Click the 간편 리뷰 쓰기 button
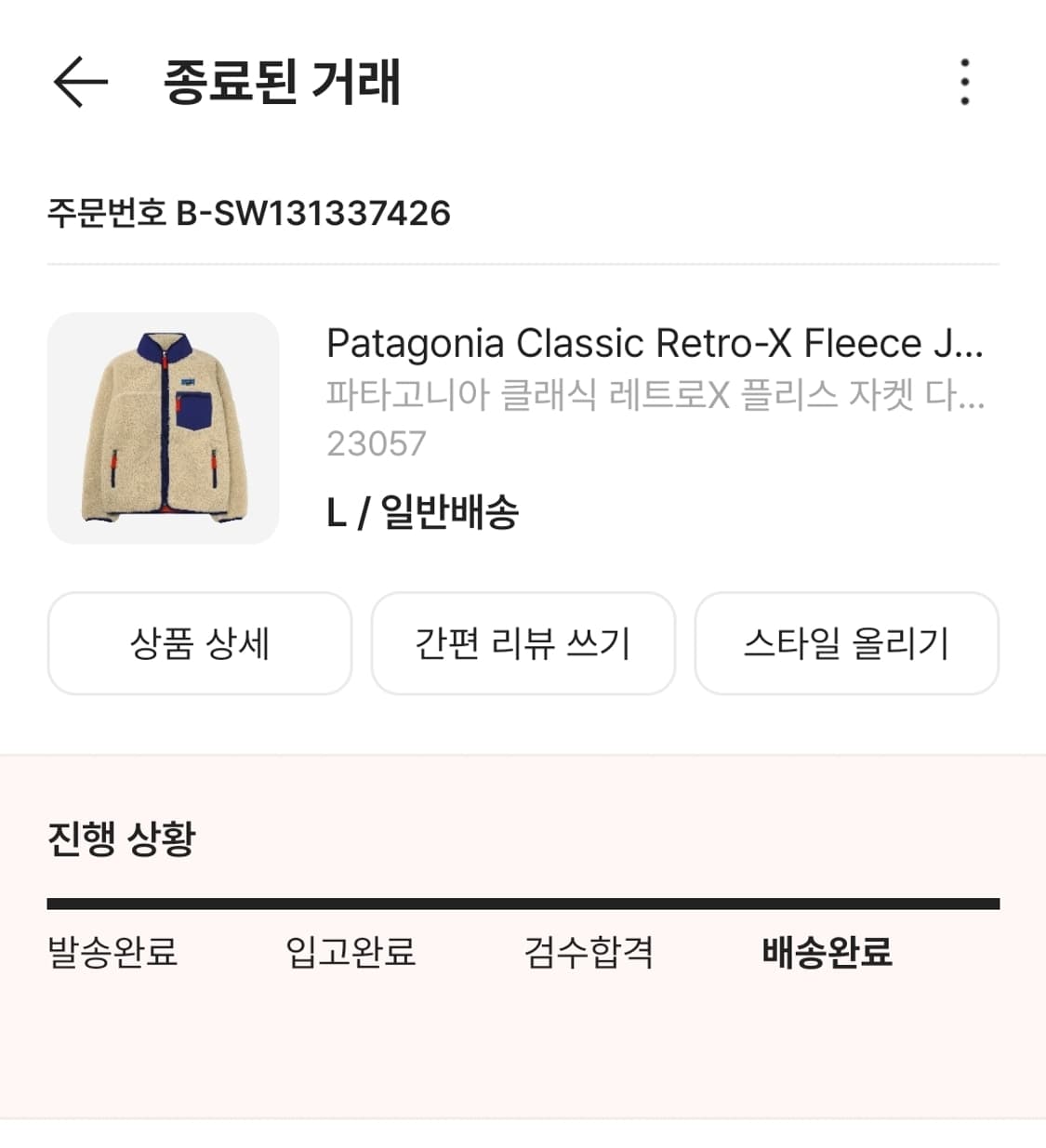 pyautogui.click(x=523, y=643)
